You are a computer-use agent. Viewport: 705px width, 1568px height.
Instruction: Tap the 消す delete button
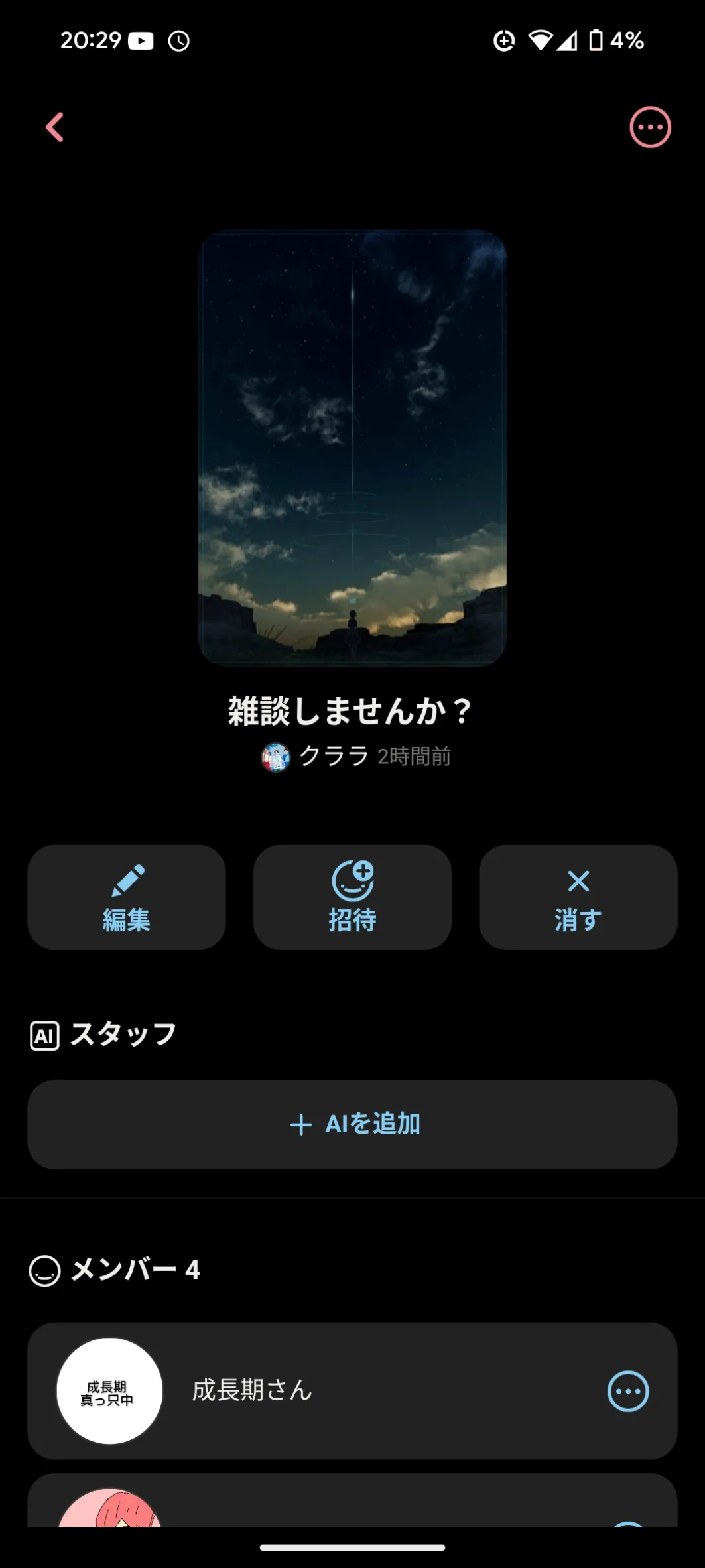[578, 897]
